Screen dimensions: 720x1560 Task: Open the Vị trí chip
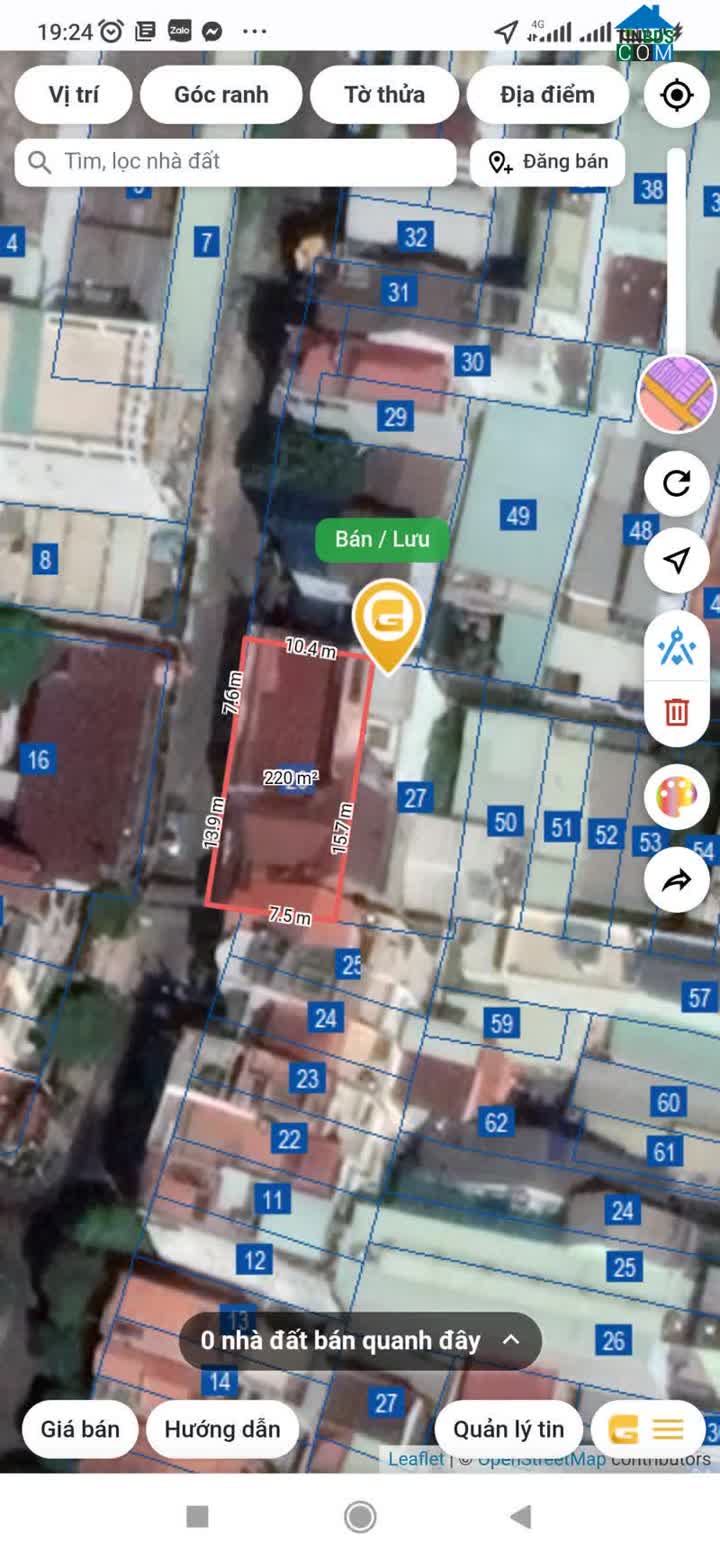[73, 95]
